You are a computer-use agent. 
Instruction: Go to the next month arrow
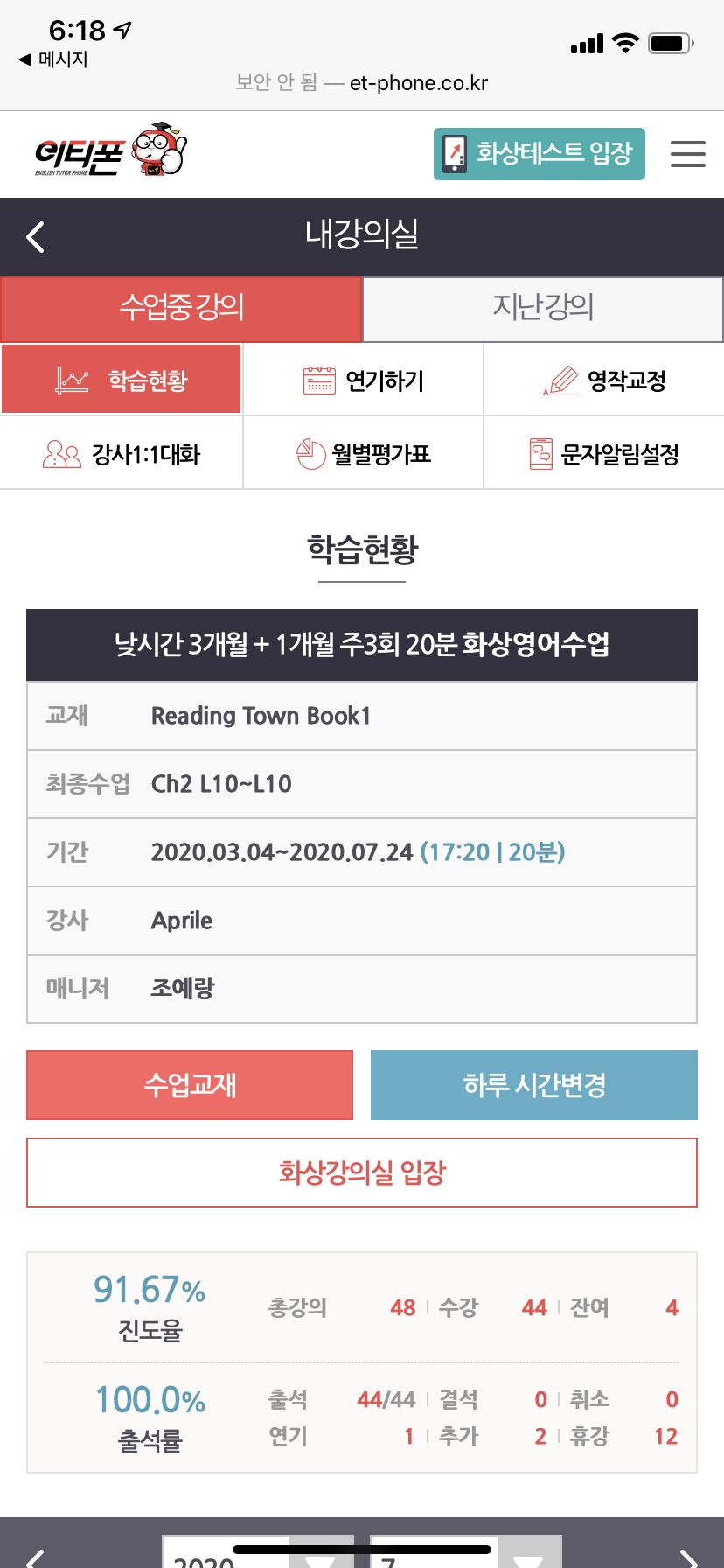coord(689,1557)
